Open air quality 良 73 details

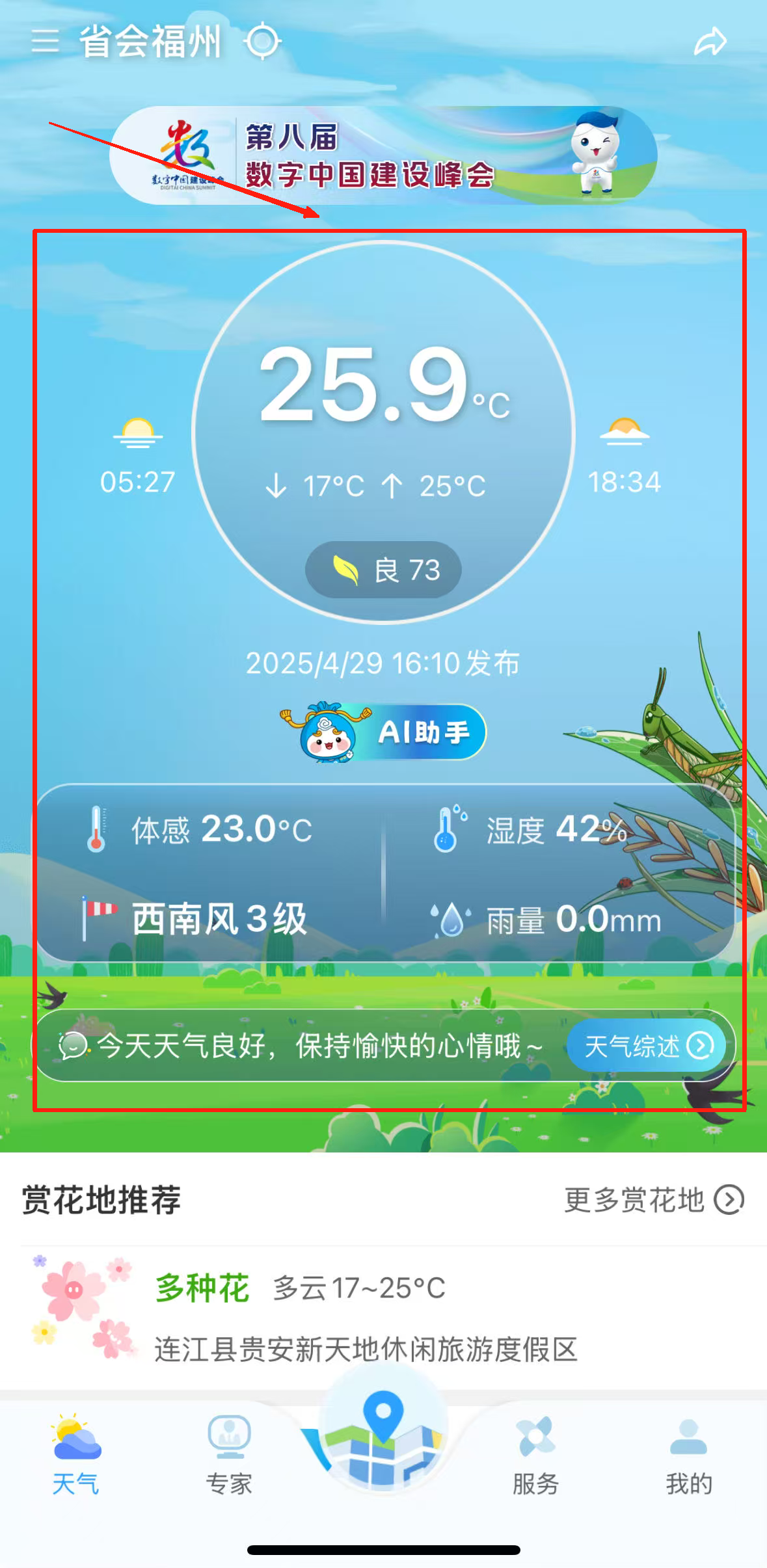point(383,570)
